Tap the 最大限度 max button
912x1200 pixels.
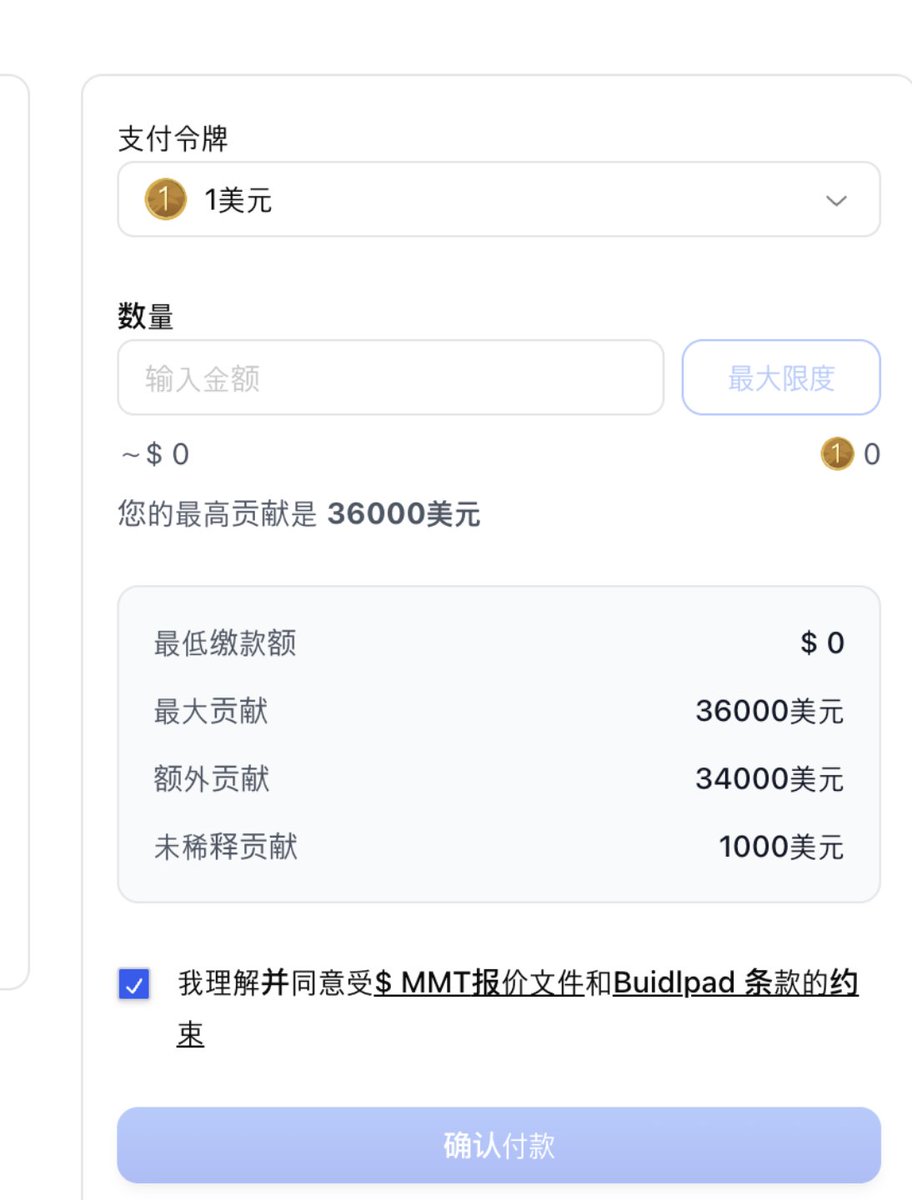pos(780,378)
